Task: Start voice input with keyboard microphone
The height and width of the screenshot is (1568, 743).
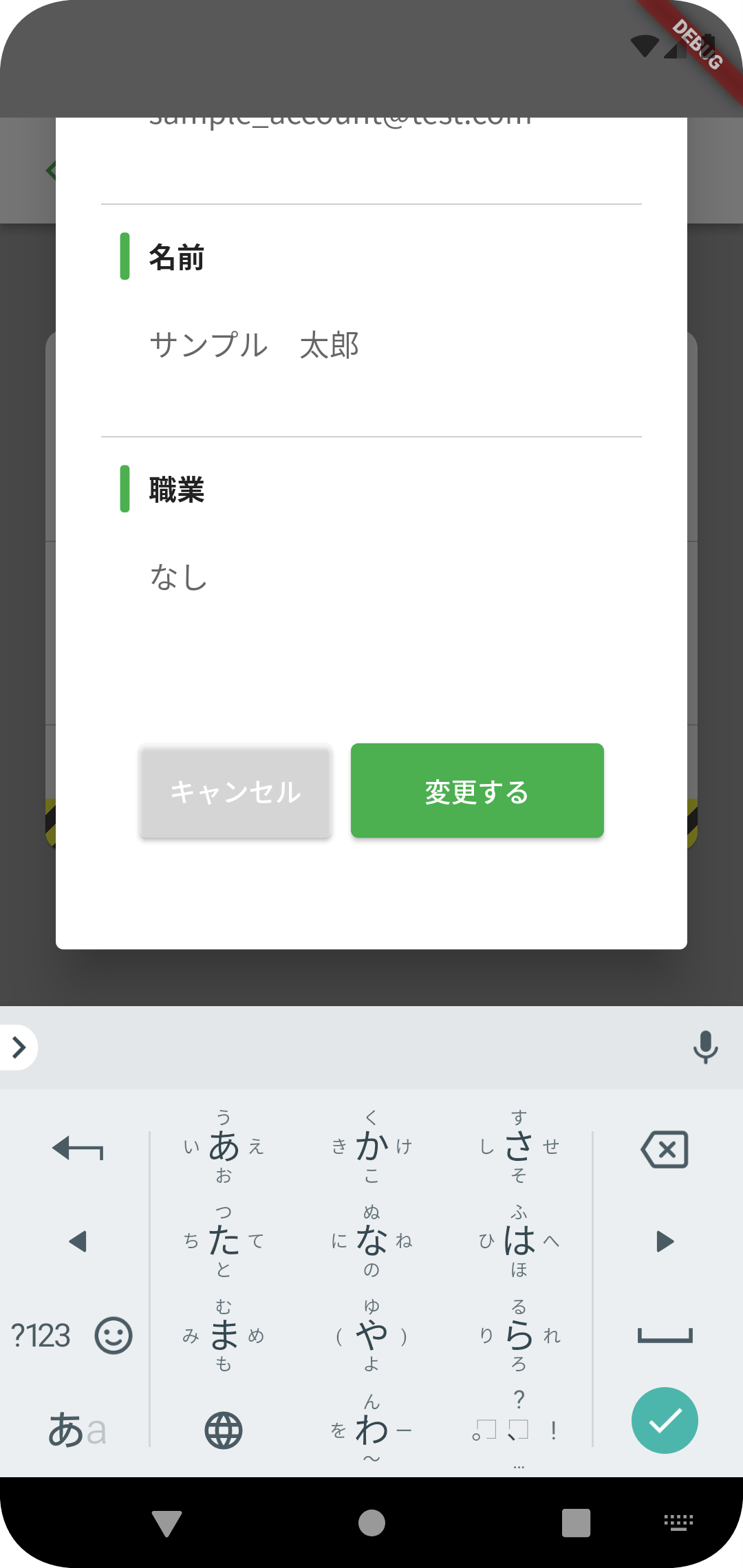Action: (705, 1047)
